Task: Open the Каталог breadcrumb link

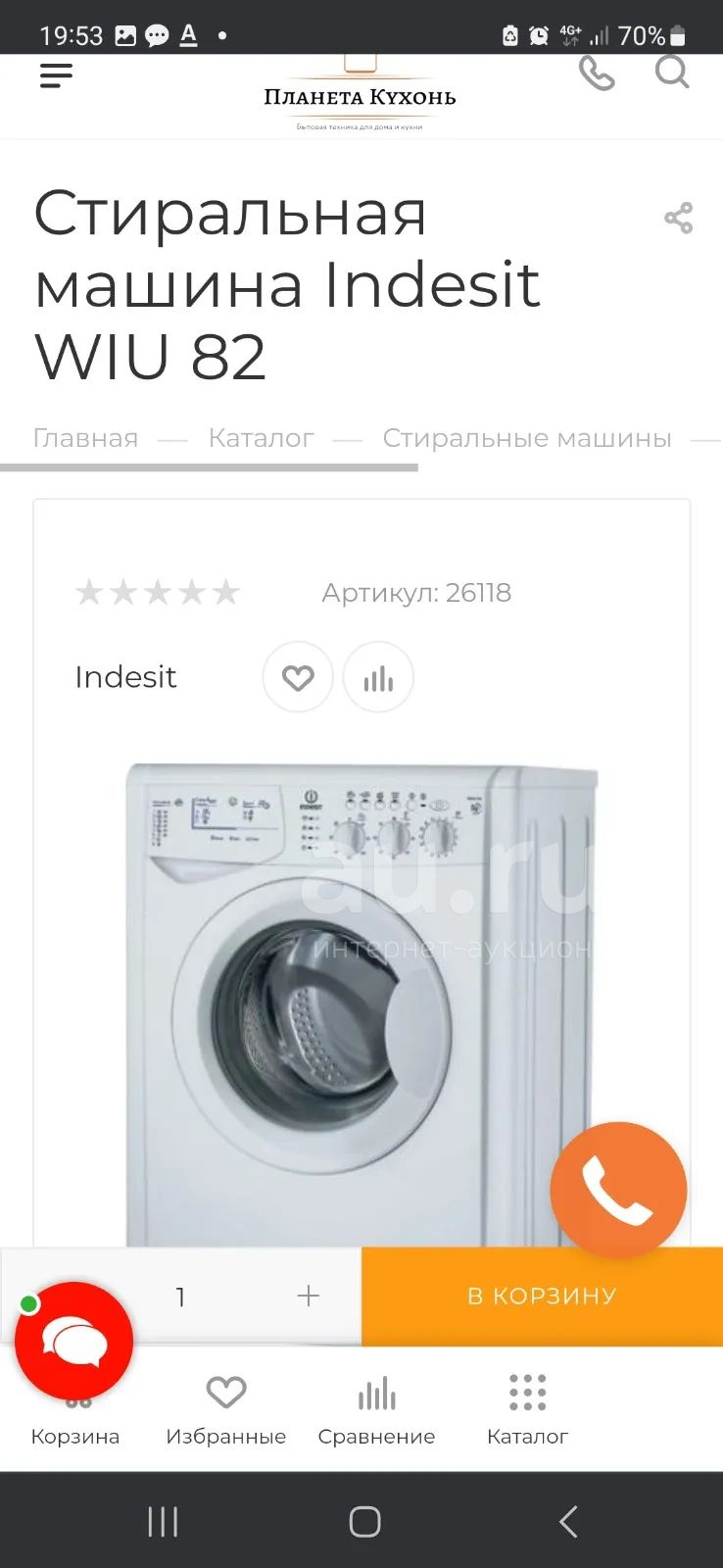Action: 261,438
